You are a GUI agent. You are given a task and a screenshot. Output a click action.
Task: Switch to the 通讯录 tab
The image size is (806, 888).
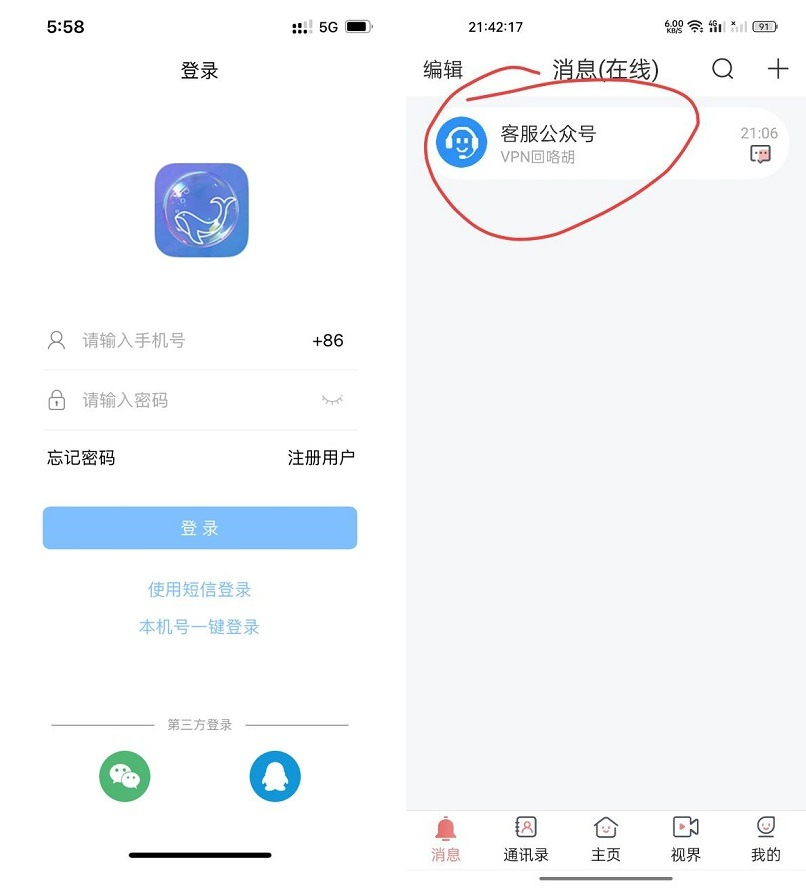(x=526, y=838)
